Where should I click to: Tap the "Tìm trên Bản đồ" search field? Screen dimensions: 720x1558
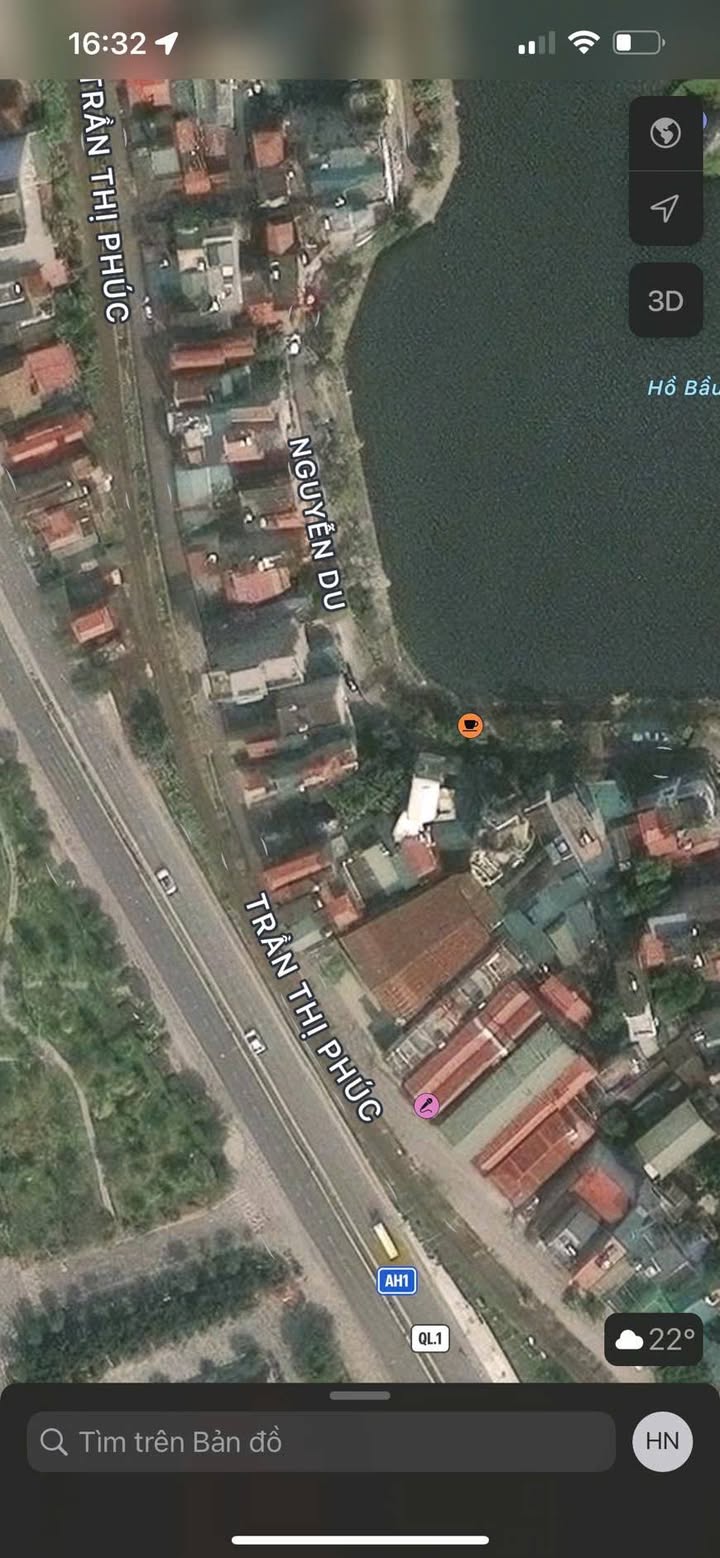[320, 1441]
